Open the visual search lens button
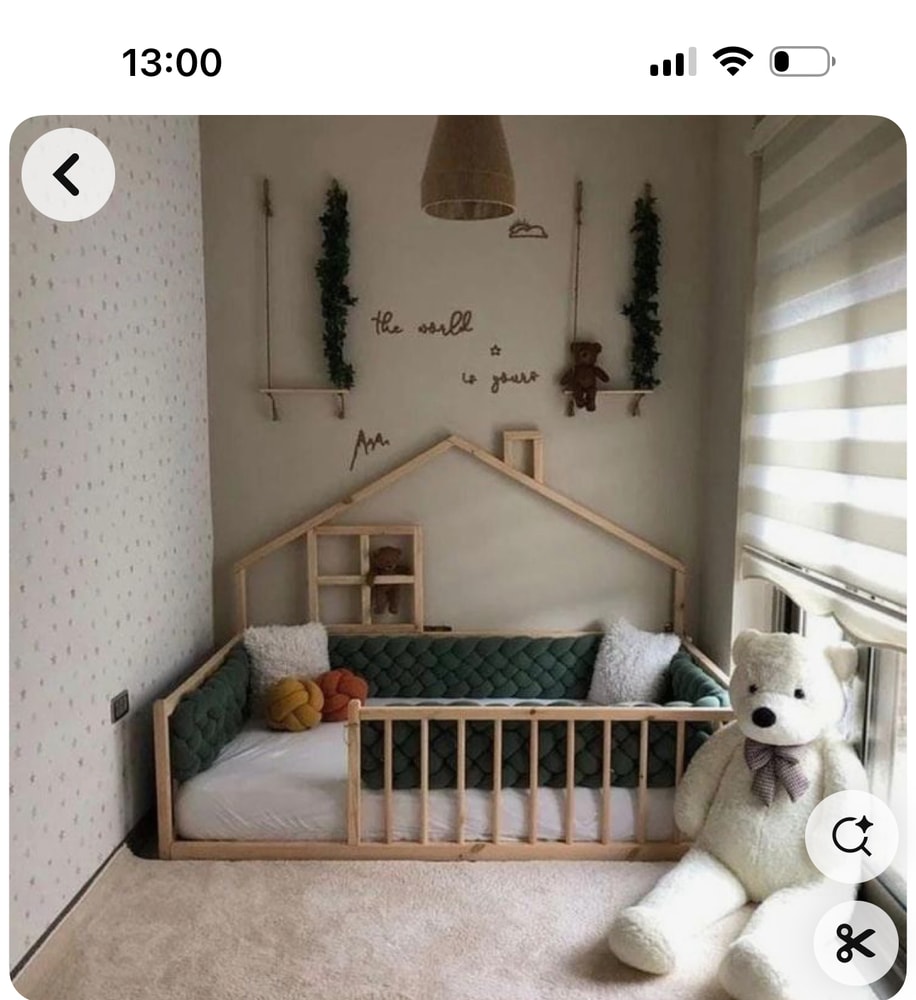This screenshot has width=916, height=1000. [851, 836]
